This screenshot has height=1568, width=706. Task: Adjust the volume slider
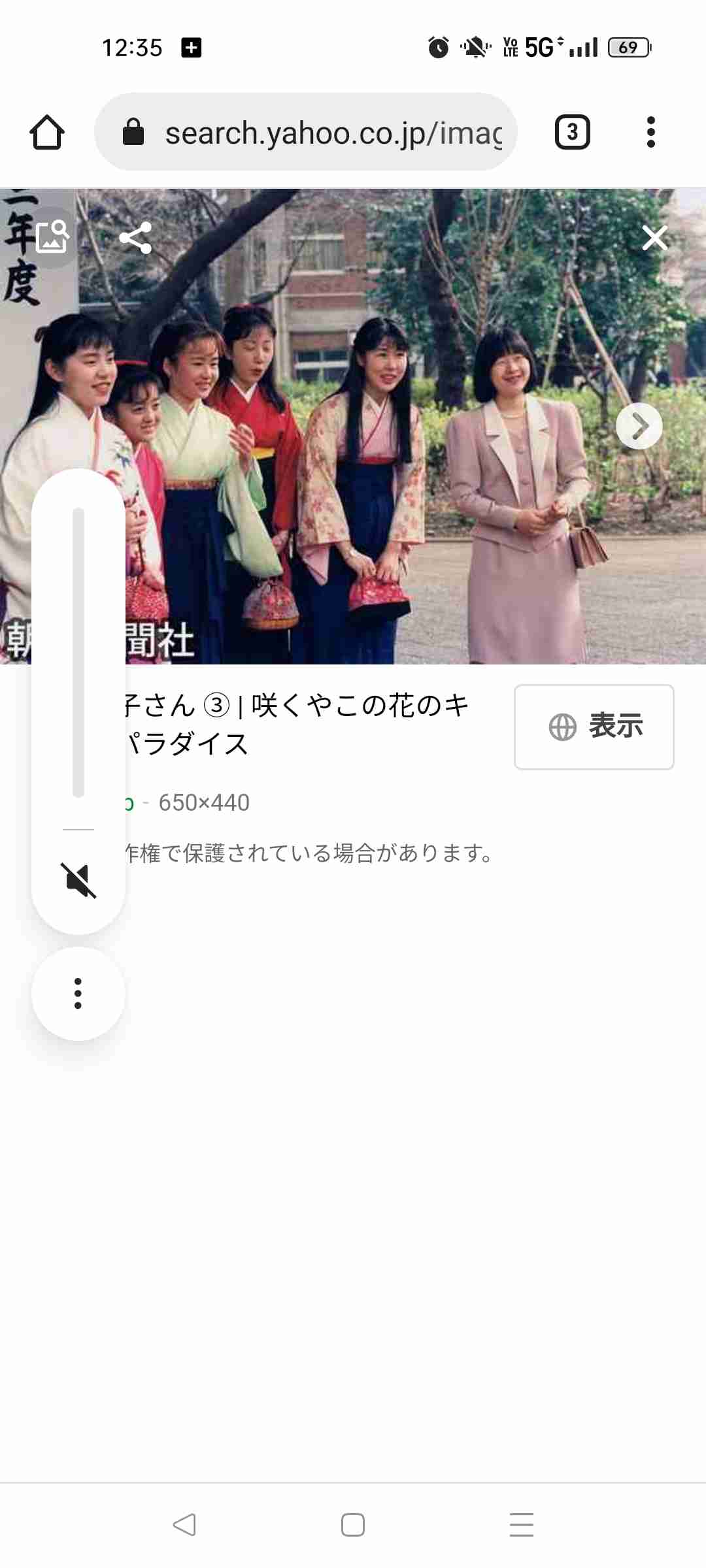(x=78, y=653)
